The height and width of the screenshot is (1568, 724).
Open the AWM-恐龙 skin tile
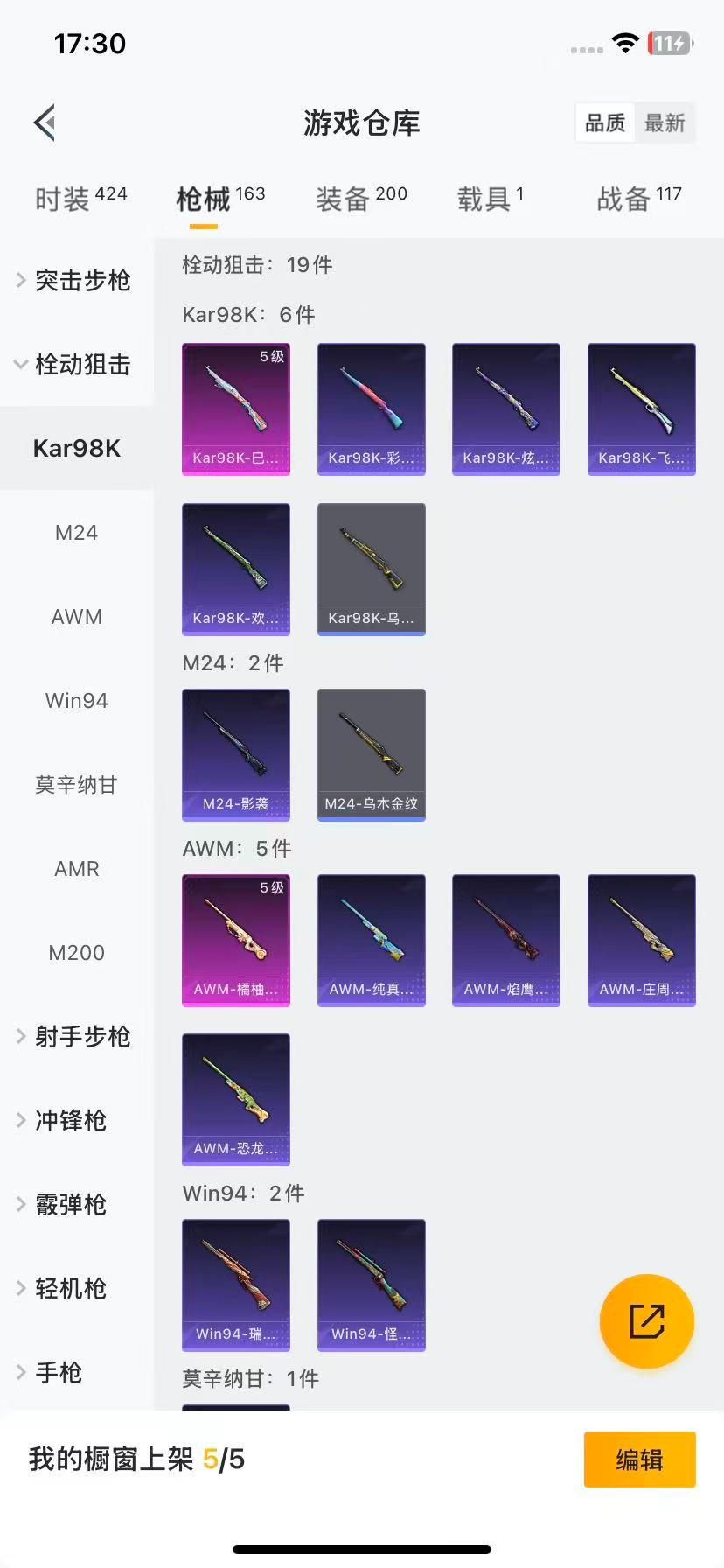[236, 1099]
